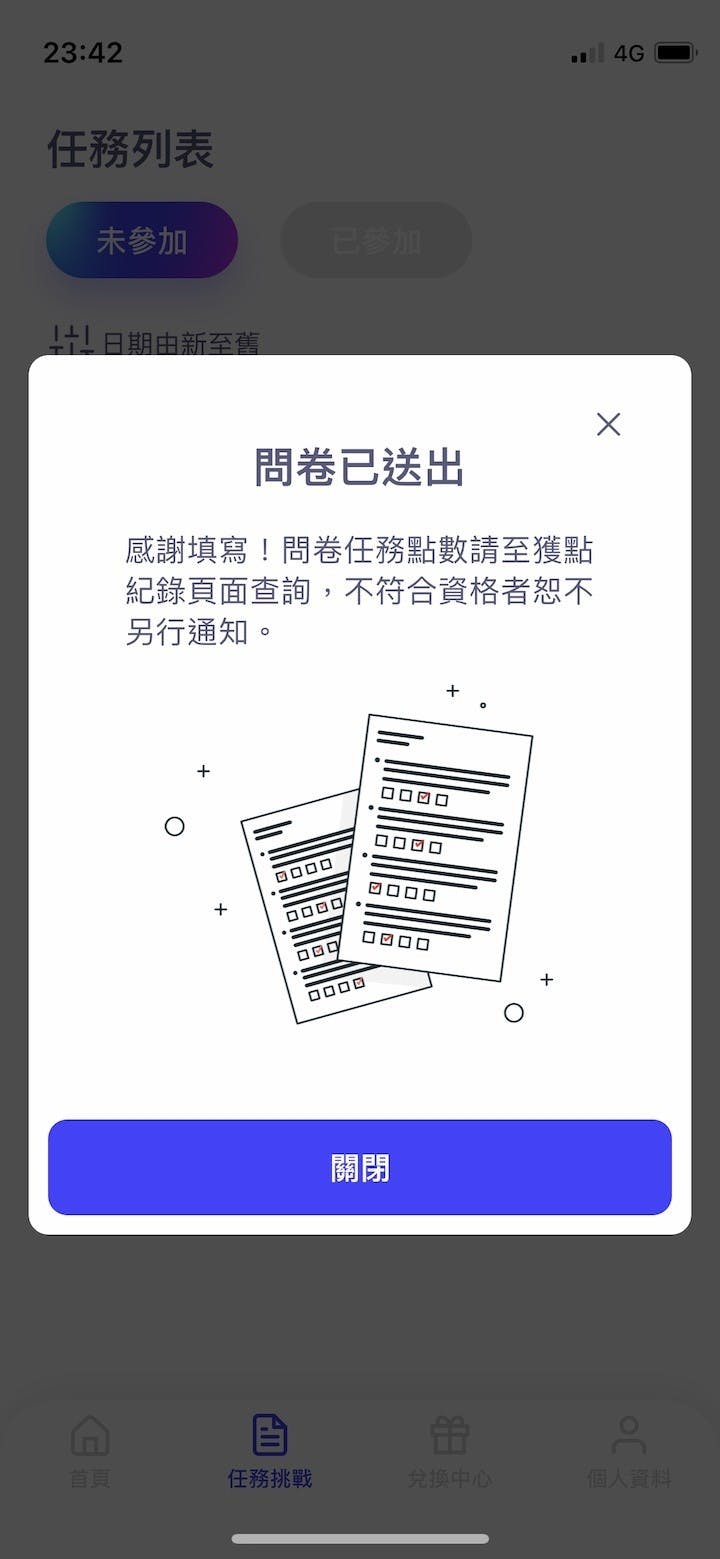Screen dimensions: 720x1559
Task: Switch to the 已參加 tab
Action: pyautogui.click(x=376, y=241)
